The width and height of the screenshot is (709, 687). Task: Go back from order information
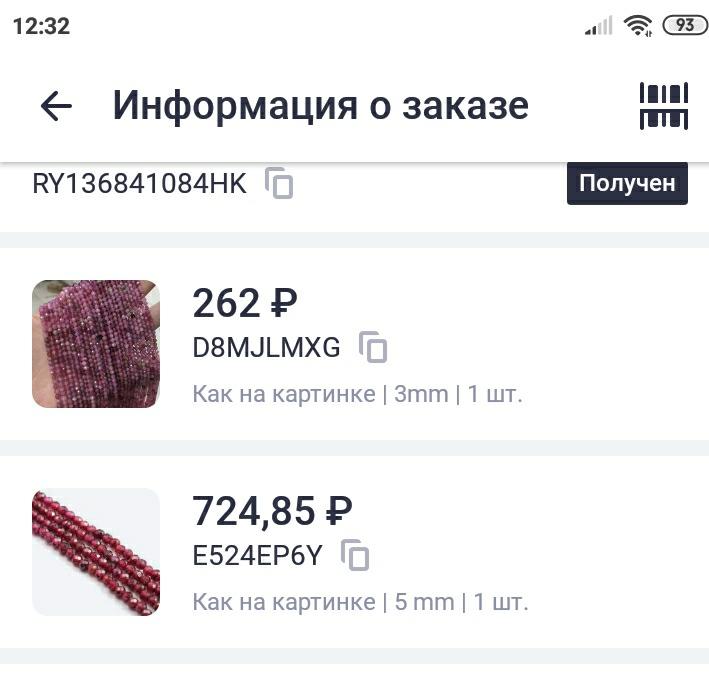click(56, 106)
